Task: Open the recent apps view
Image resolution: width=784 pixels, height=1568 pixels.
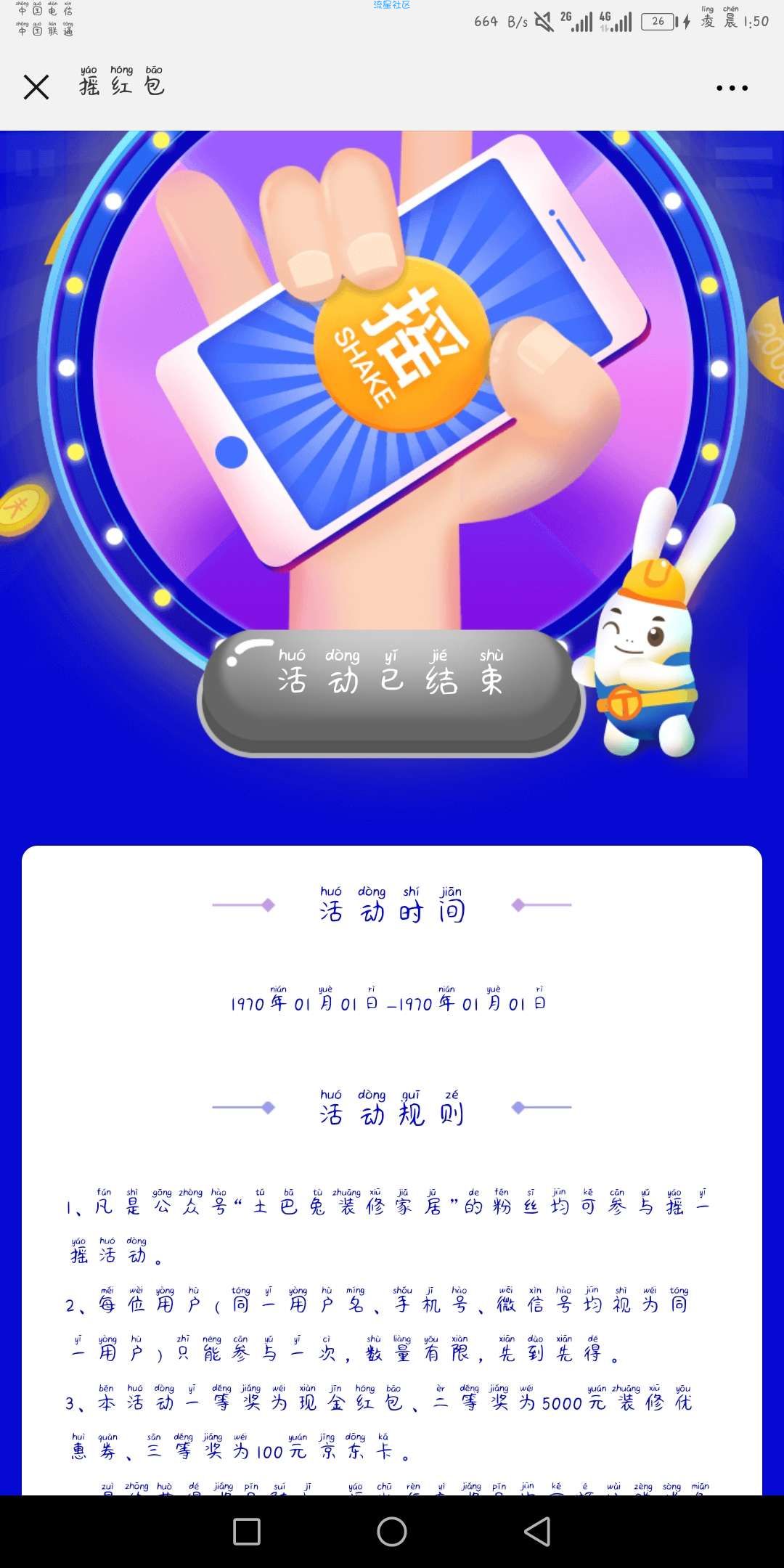Action: pyautogui.click(x=247, y=1532)
